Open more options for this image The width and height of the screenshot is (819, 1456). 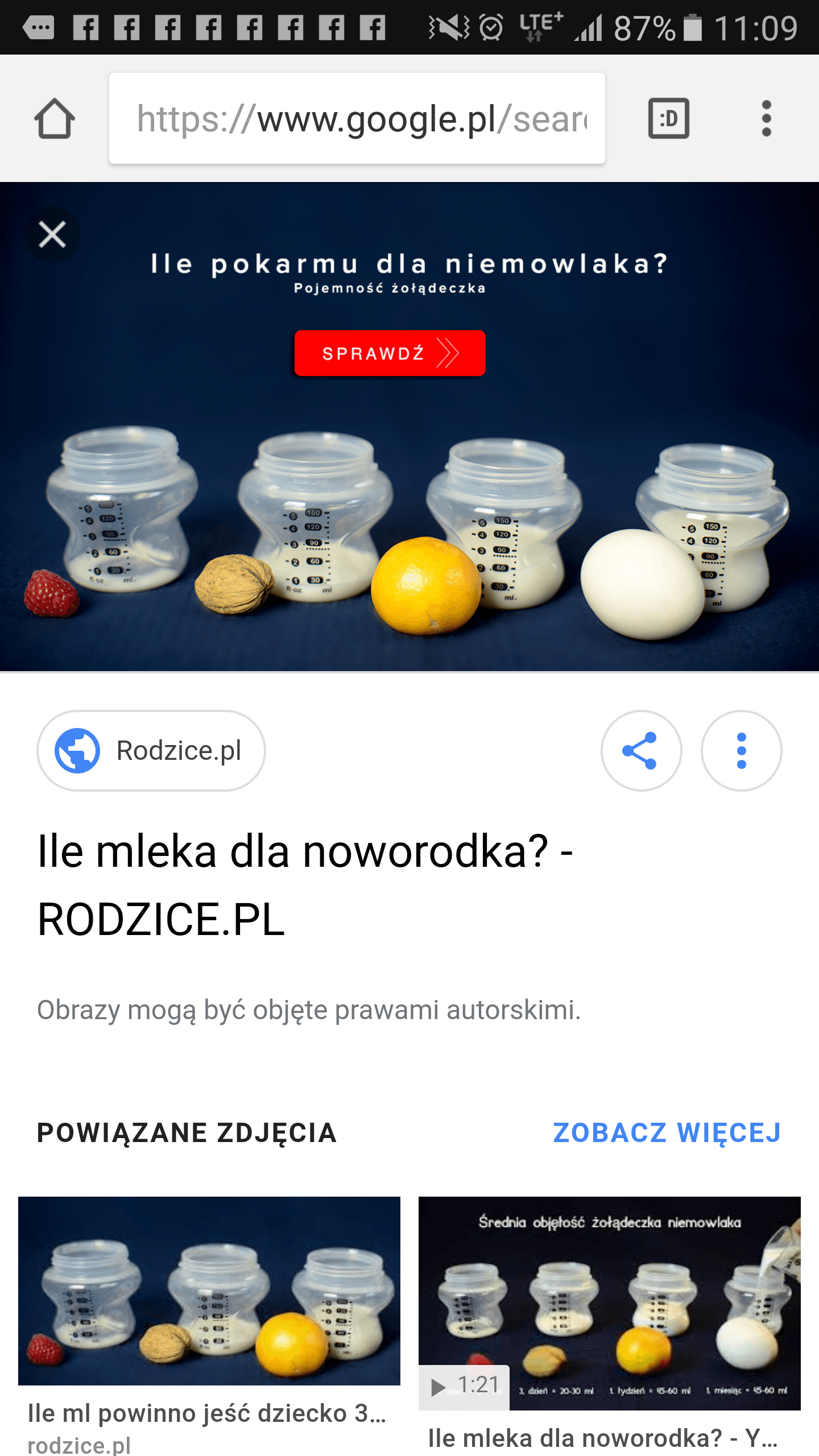(741, 751)
